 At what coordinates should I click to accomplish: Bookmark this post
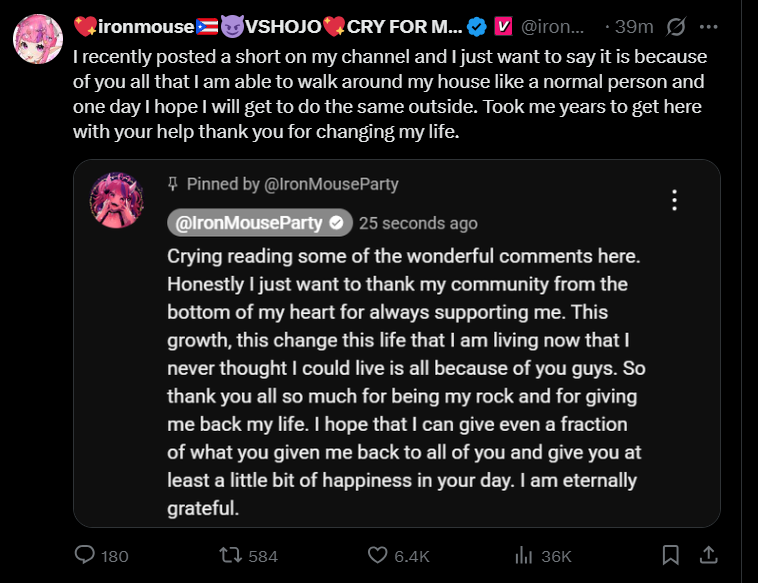click(x=671, y=555)
